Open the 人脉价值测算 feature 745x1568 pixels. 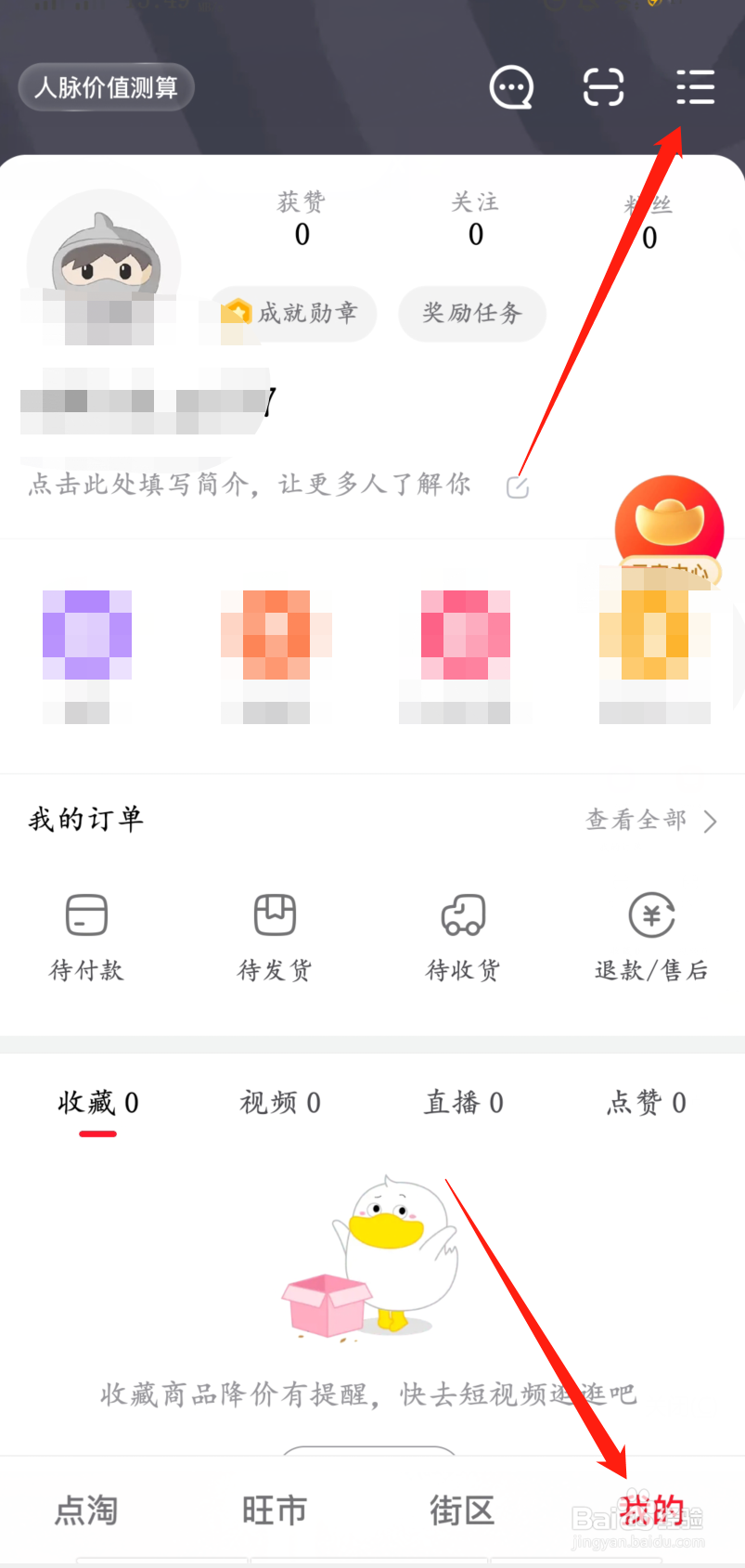[x=105, y=86]
